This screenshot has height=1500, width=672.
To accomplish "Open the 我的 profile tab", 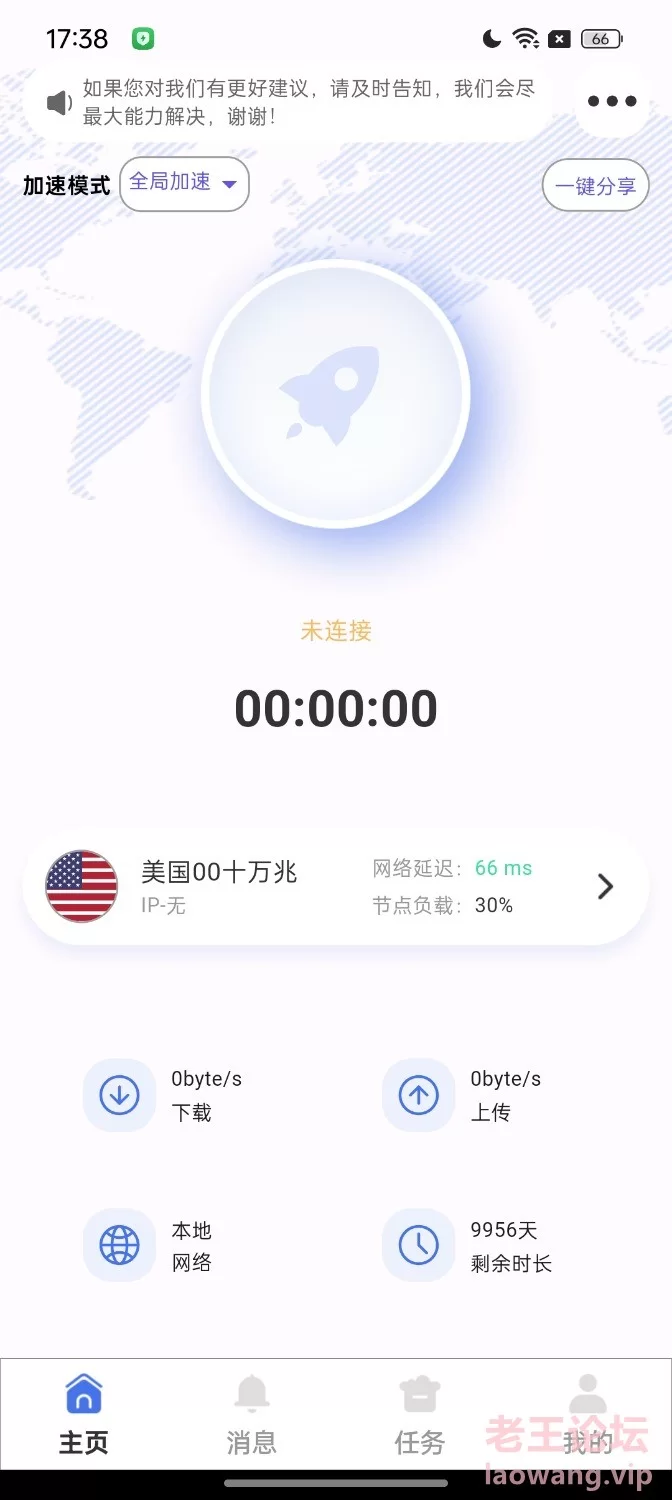I will click(588, 1414).
